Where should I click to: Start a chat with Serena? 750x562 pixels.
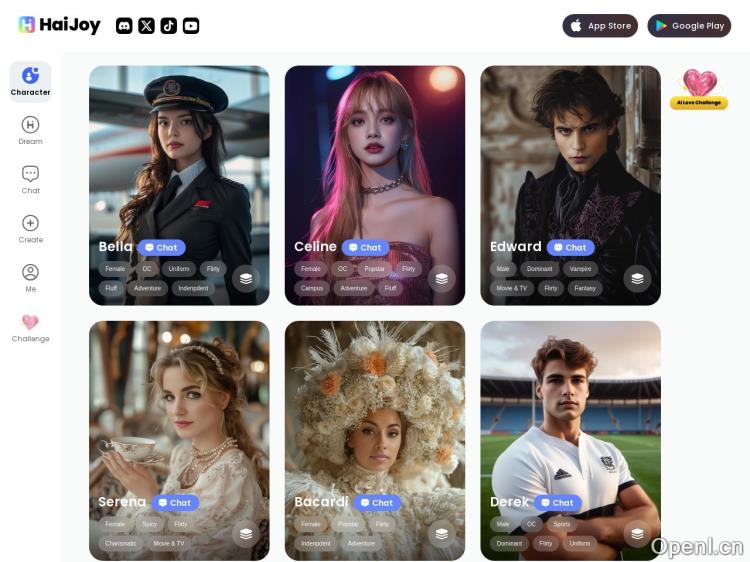tap(174, 503)
